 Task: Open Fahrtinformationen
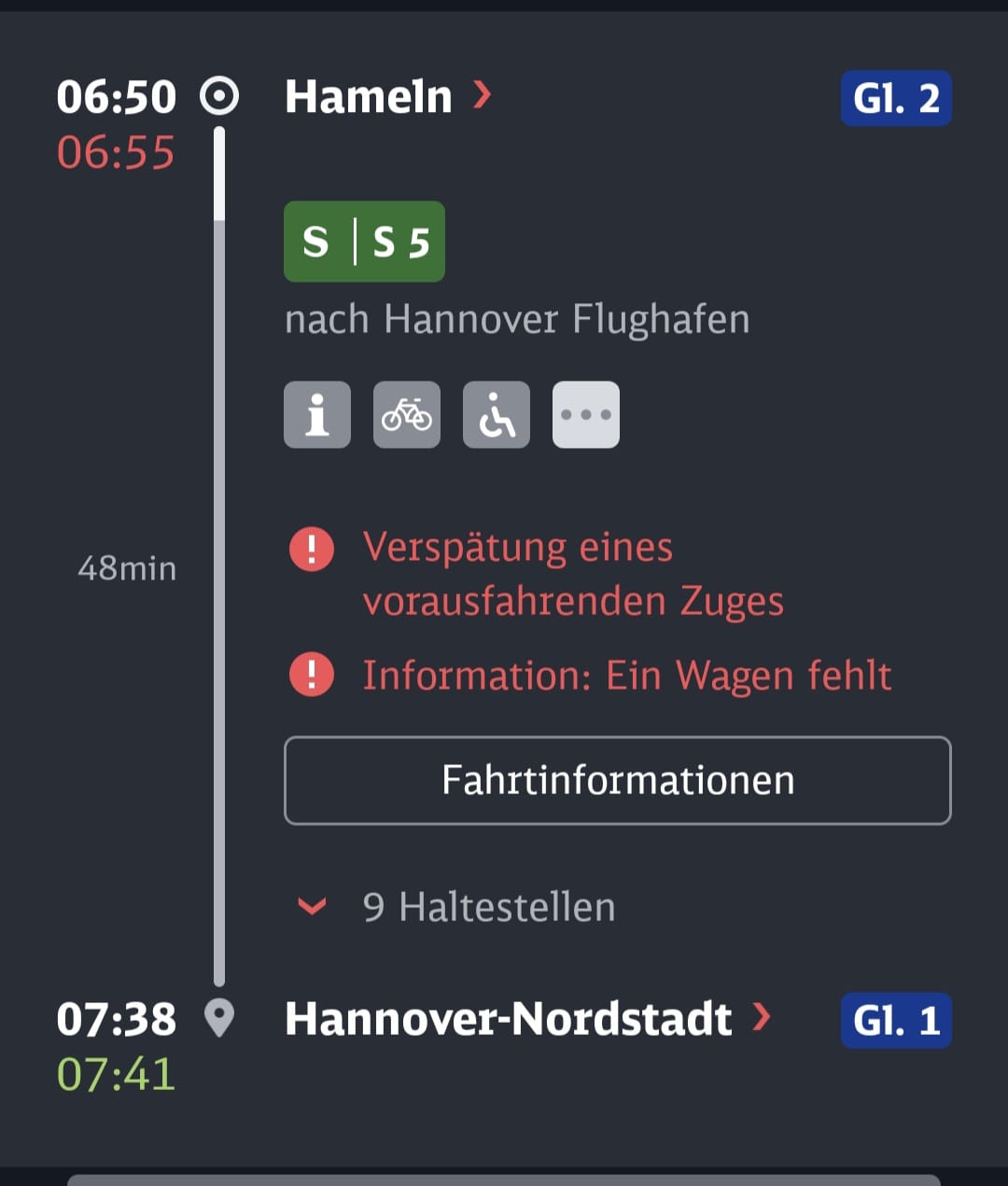(617, 780)
